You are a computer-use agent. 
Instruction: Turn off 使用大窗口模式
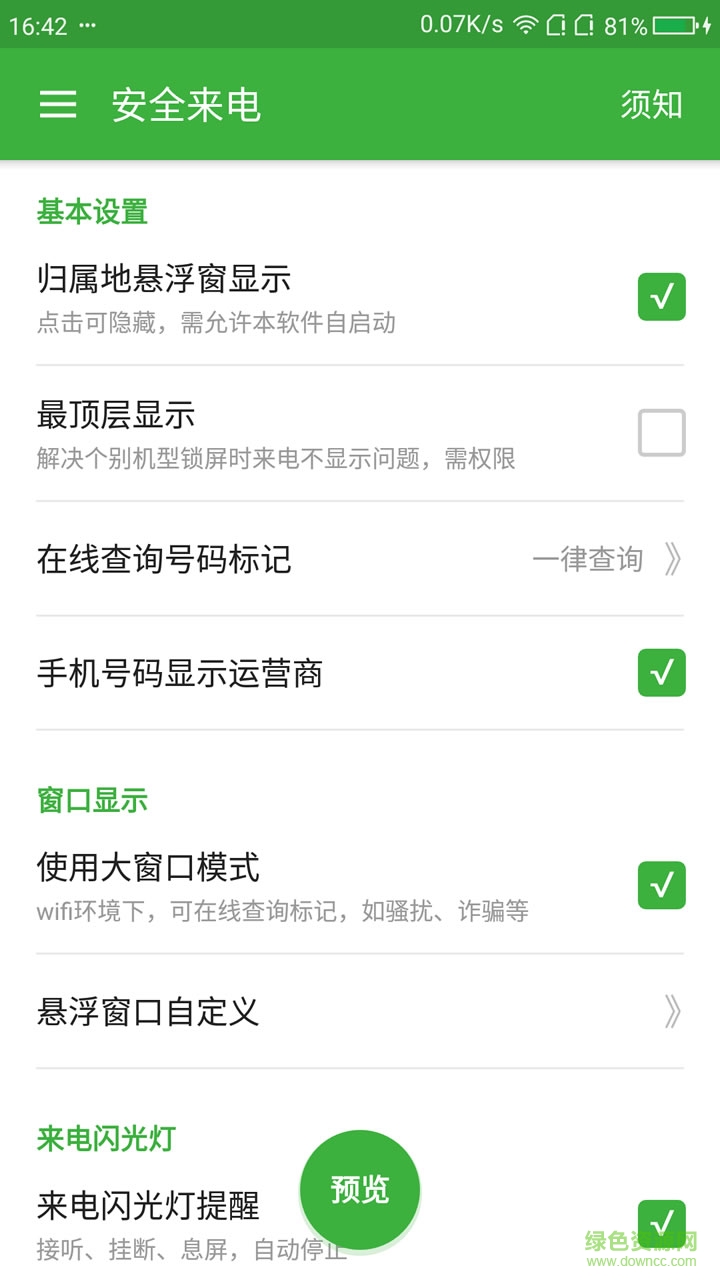point(660,885)
